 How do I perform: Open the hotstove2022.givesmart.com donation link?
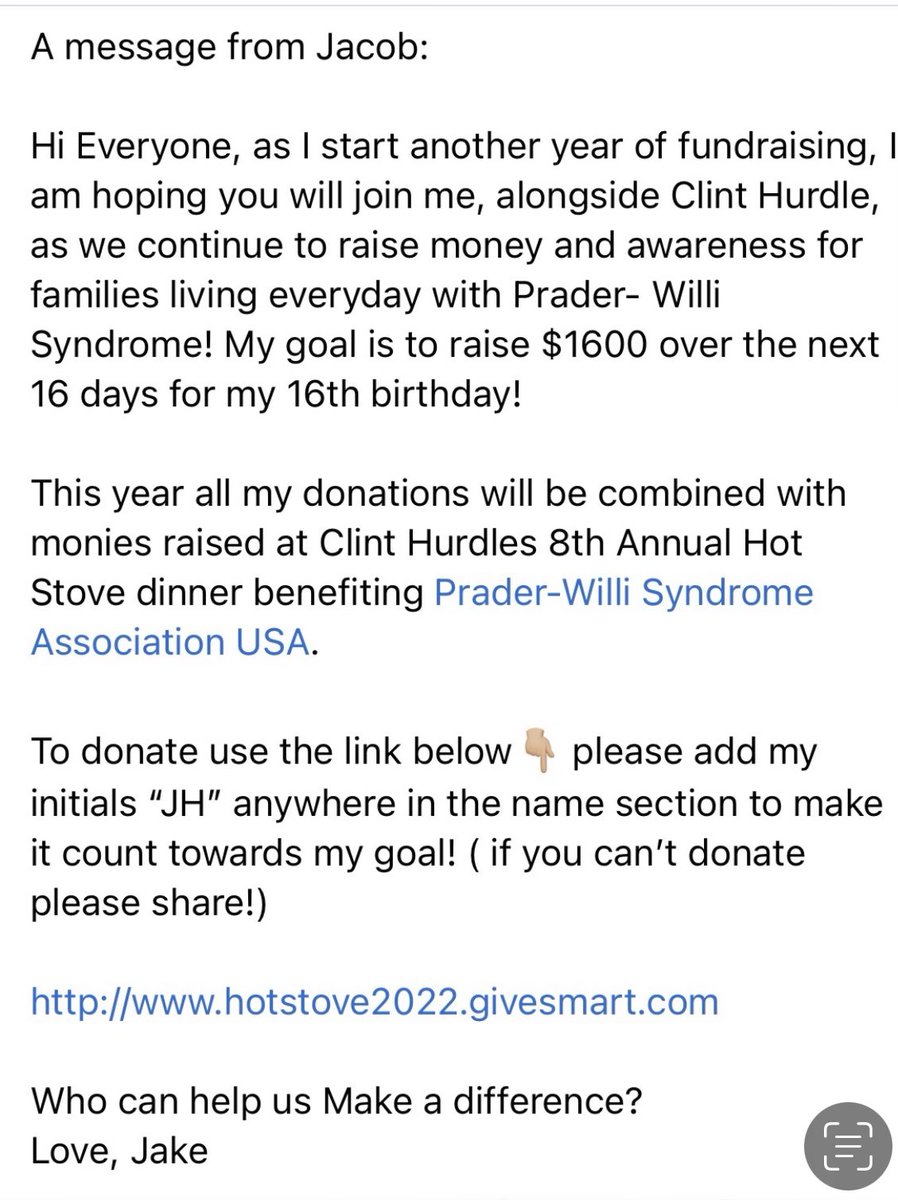click(374, 1001)
